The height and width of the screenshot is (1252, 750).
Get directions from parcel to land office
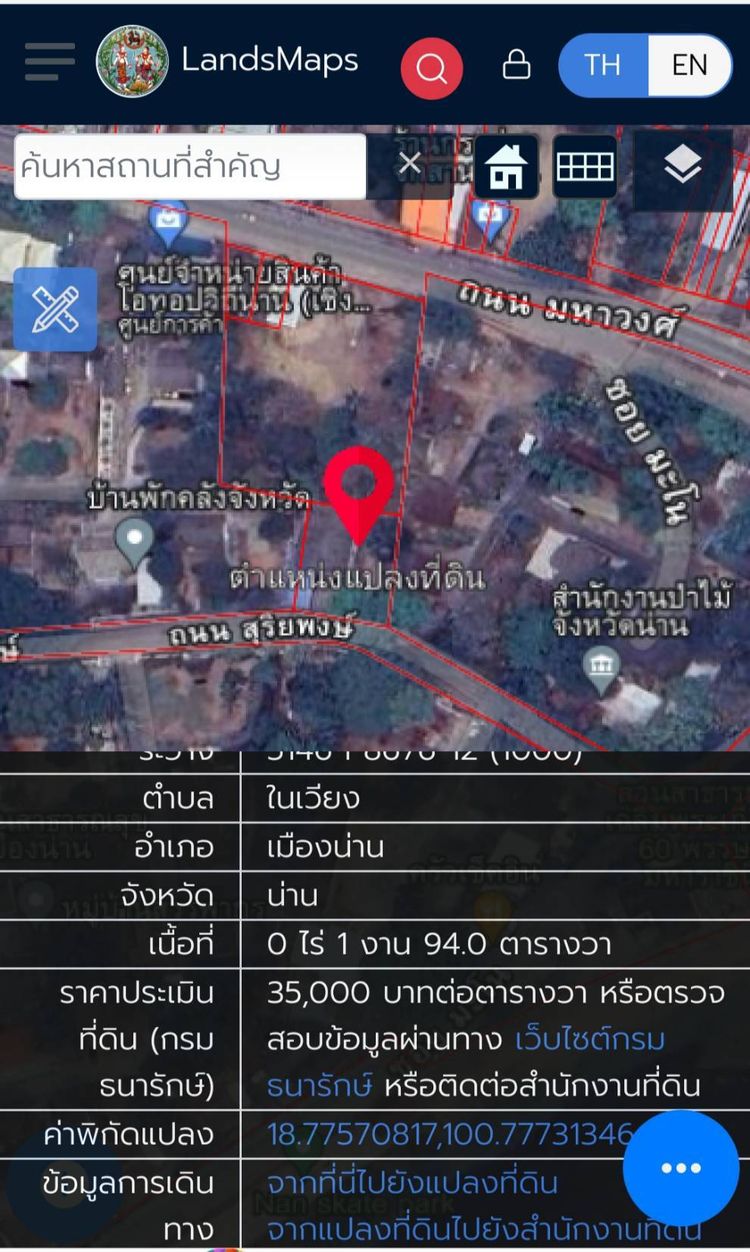click(484, 1229)
